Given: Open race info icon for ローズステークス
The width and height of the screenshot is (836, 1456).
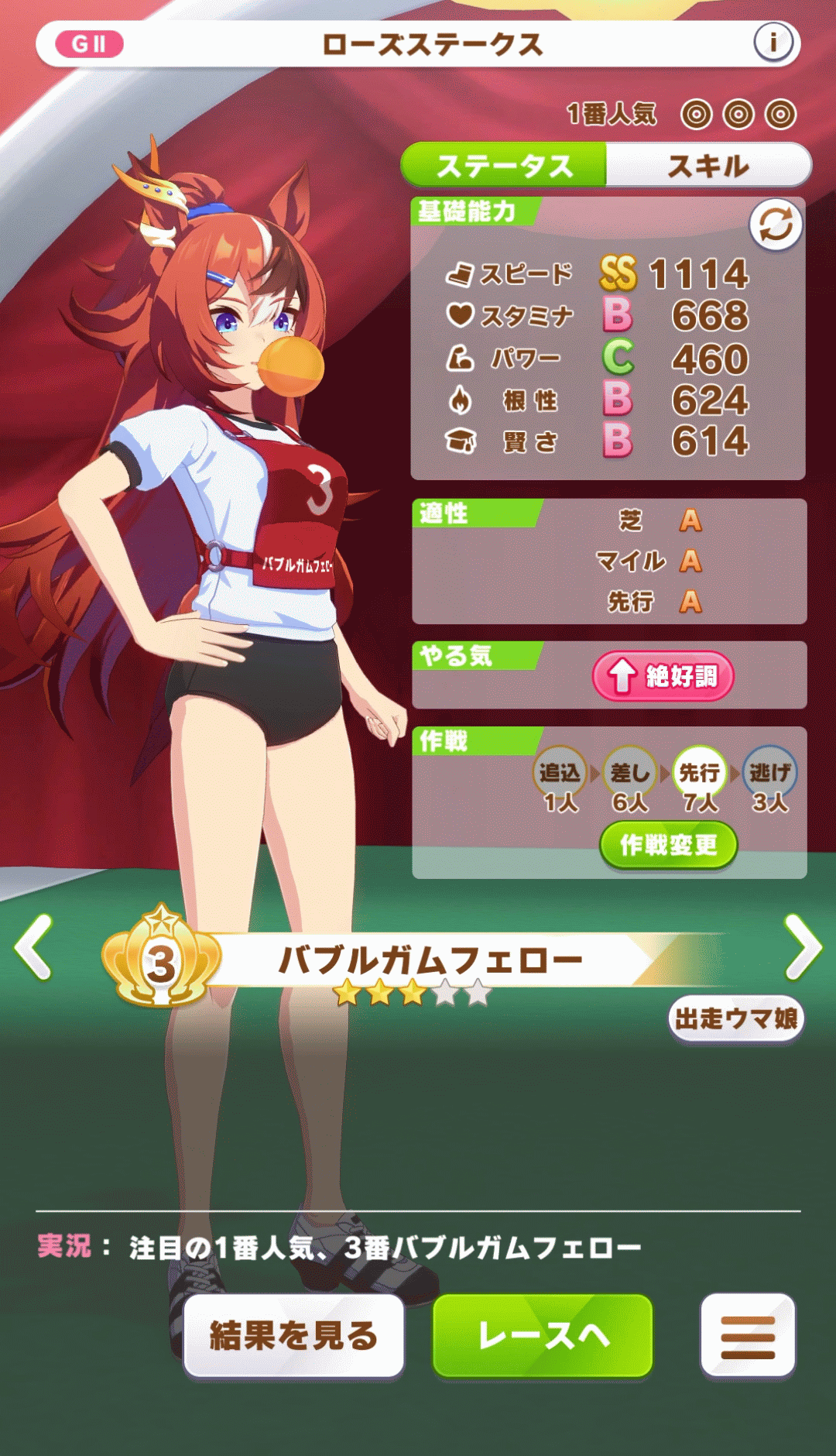Looking at the screenshot, I should click(773, 43).
